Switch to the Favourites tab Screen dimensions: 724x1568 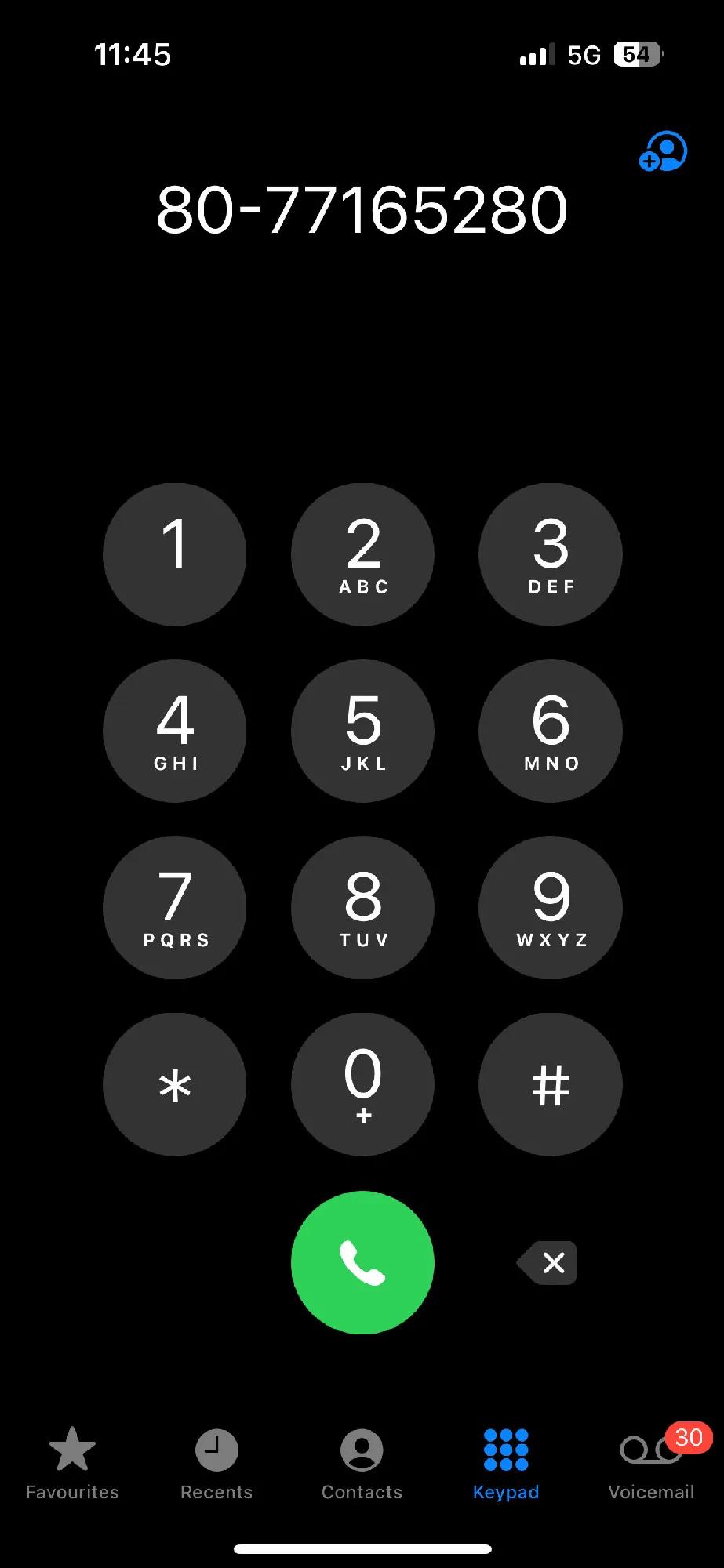(72, 1463)
